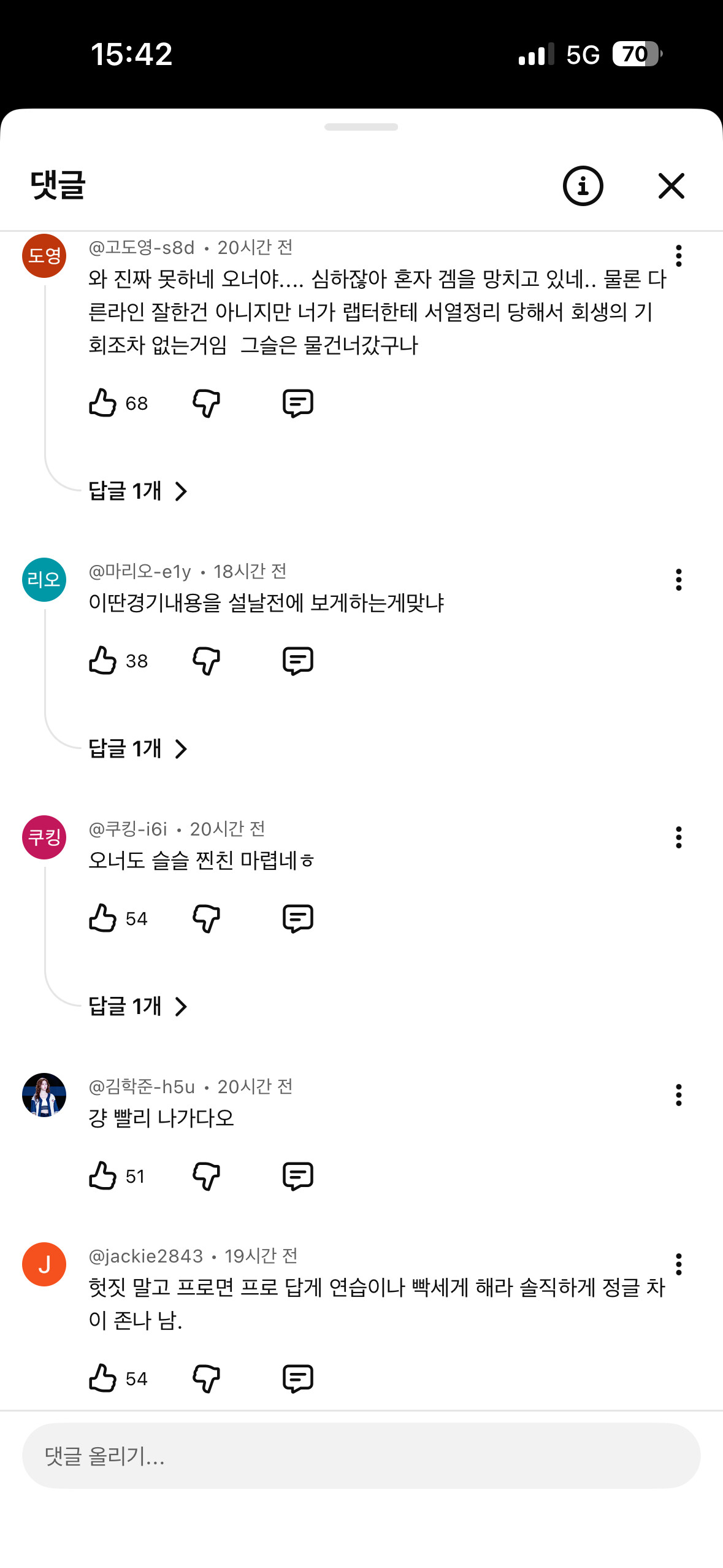The width and height of the screenshot is (723, 1568).
Task: Open the comments info icon
Action: point(583,186)
